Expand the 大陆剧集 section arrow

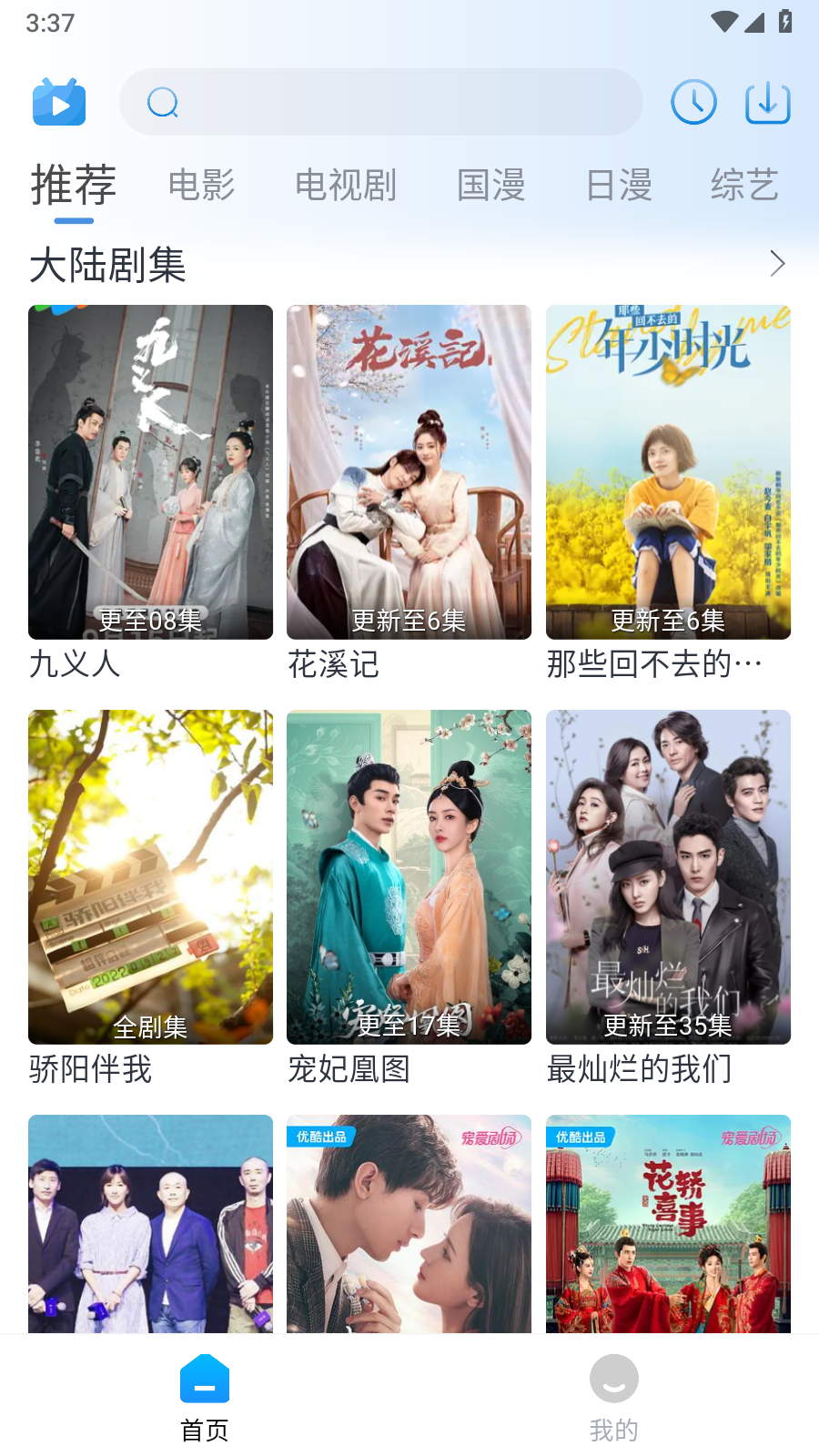(777, 264)
